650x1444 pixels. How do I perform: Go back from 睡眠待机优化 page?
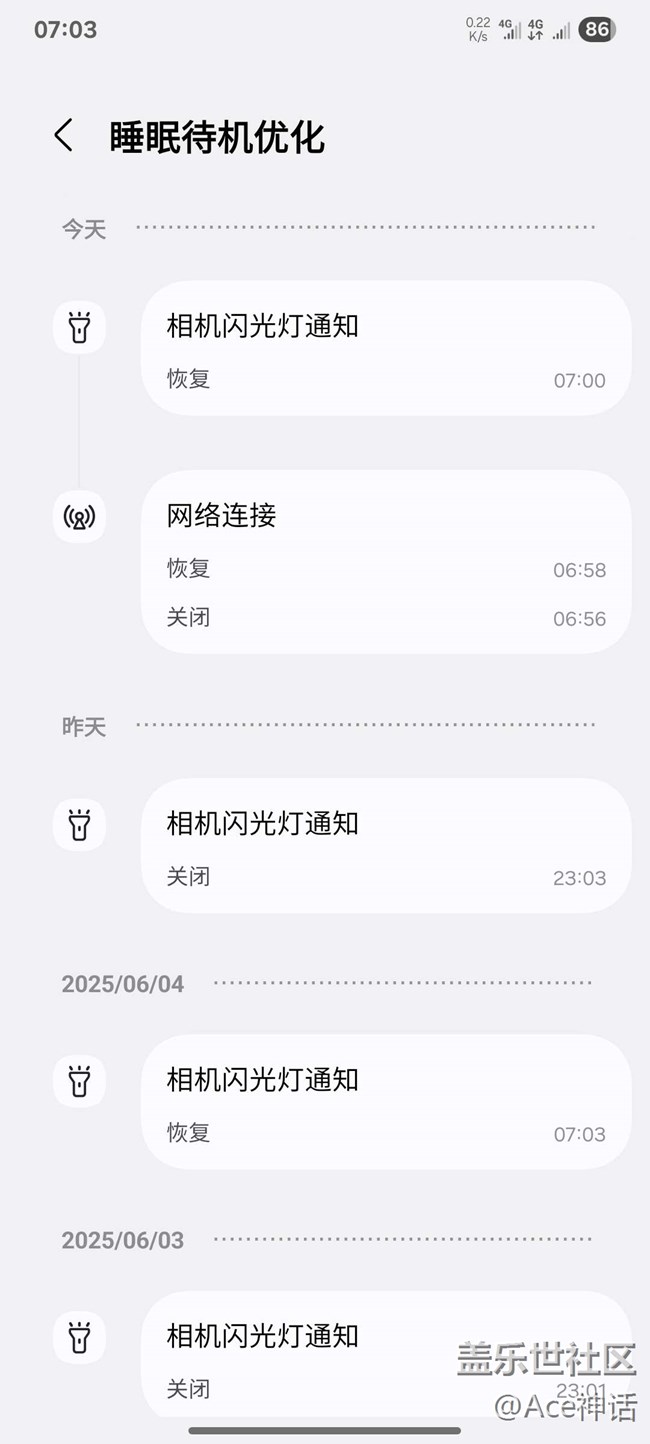pyautogui.click(x=64, y=136)
